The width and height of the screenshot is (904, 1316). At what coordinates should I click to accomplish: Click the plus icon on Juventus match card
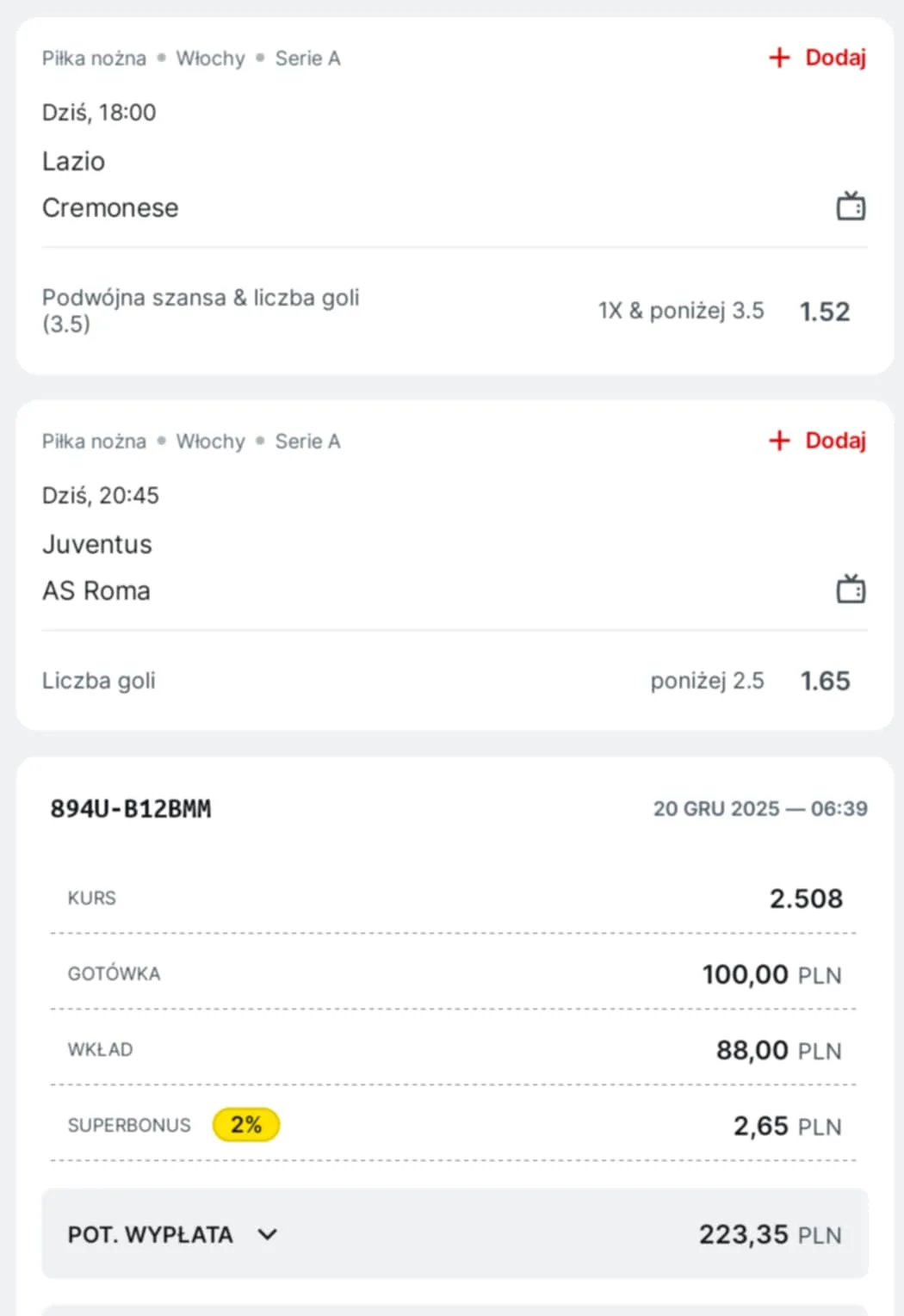[778, 440]
